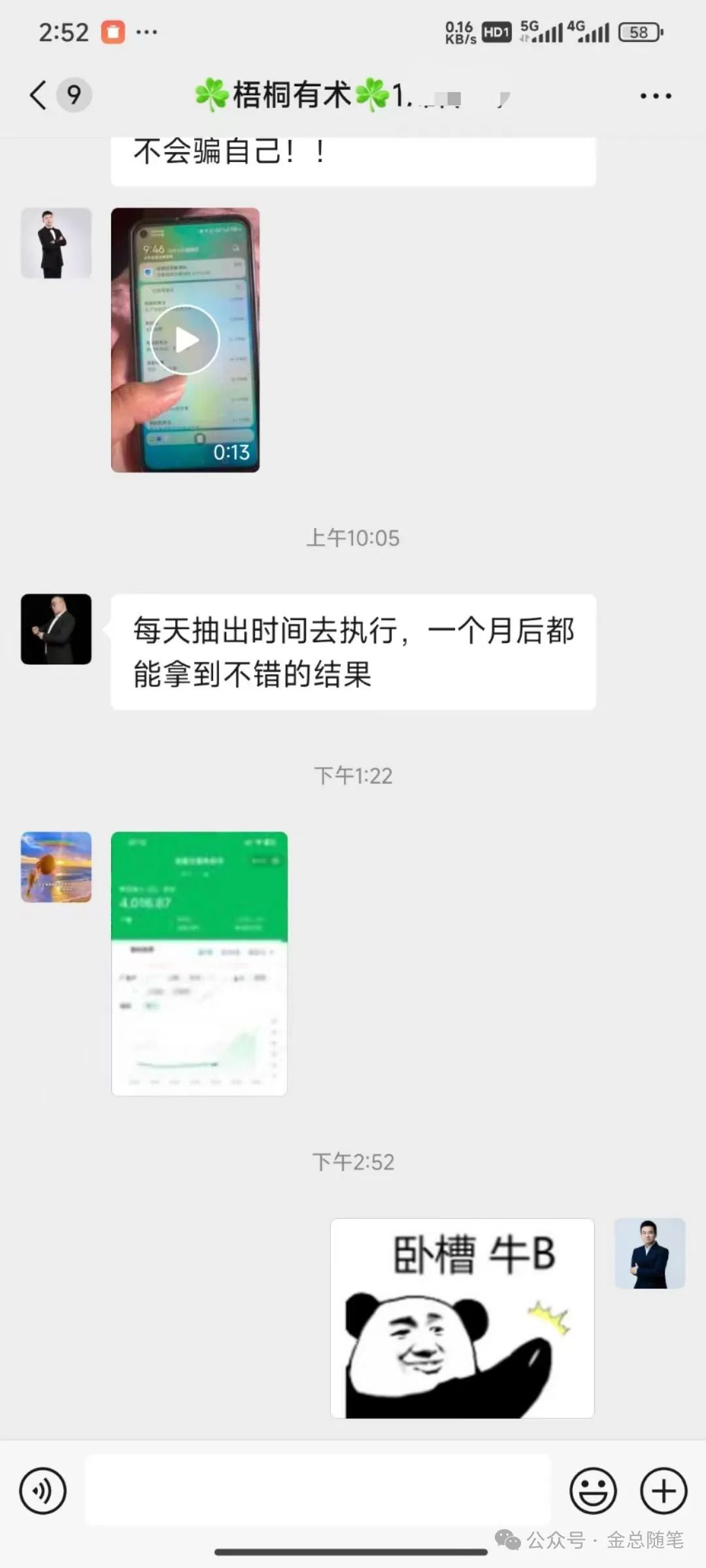Tap the dark avatar next to 每天抽出时间 message

click(x=56, y=629)
